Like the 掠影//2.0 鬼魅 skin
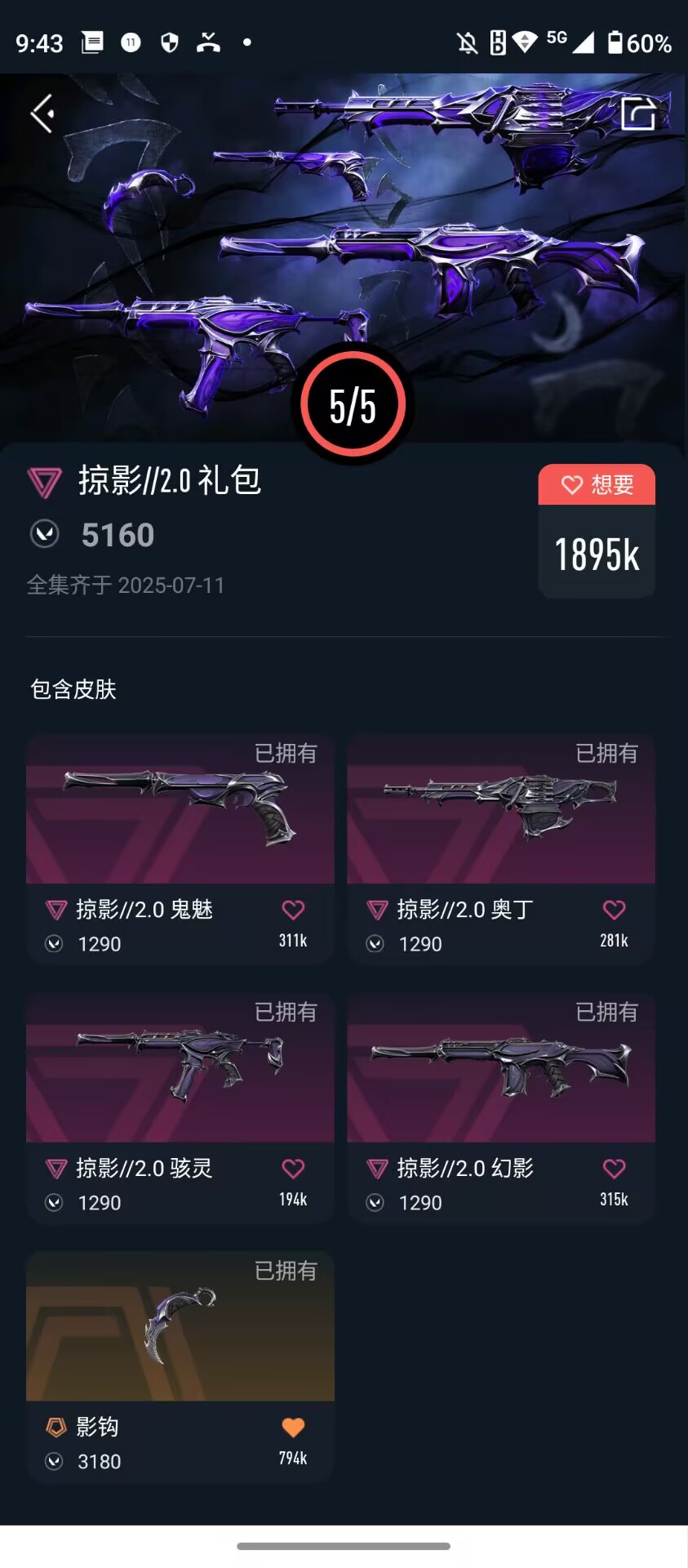This screenshot has height=1568, width=688. coord(293,910)
